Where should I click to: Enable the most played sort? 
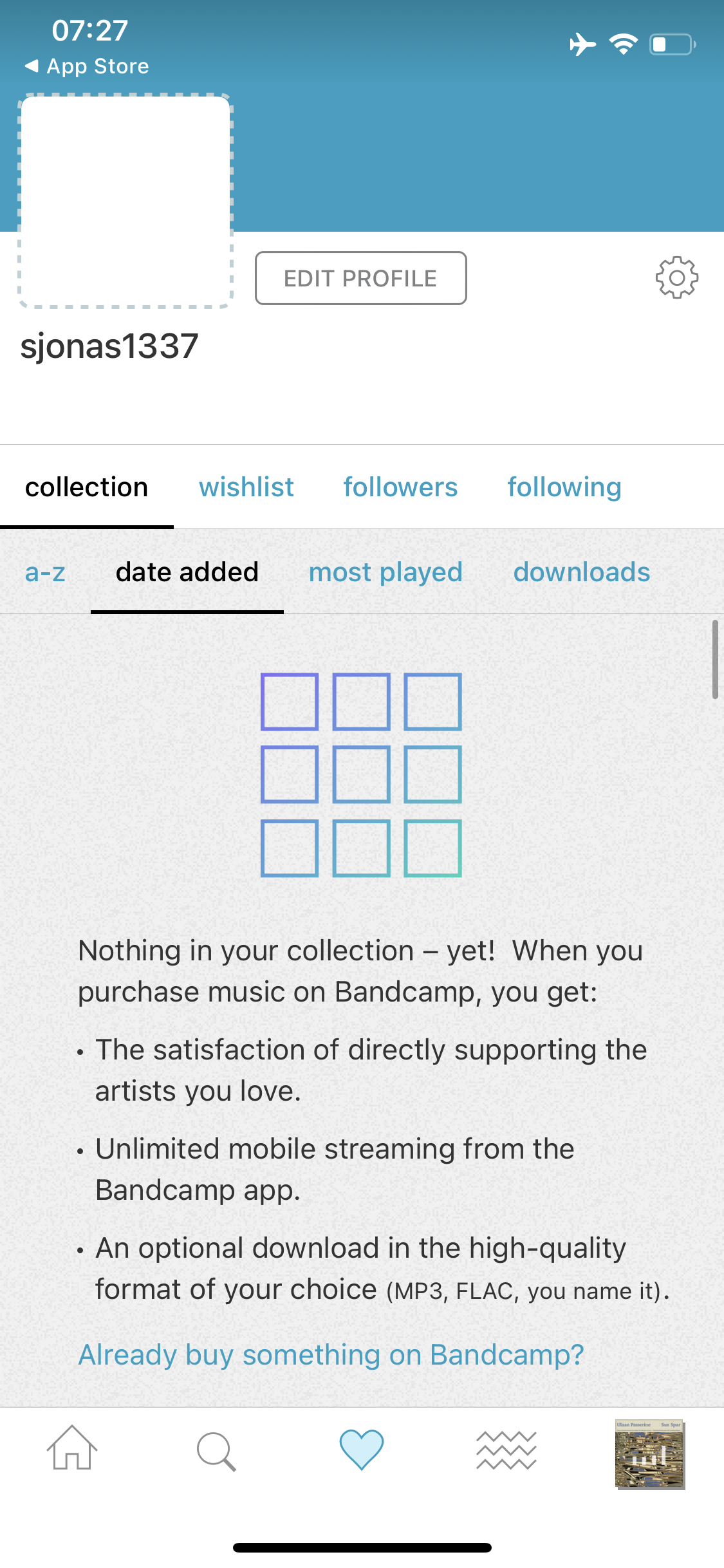click(385, 572)
